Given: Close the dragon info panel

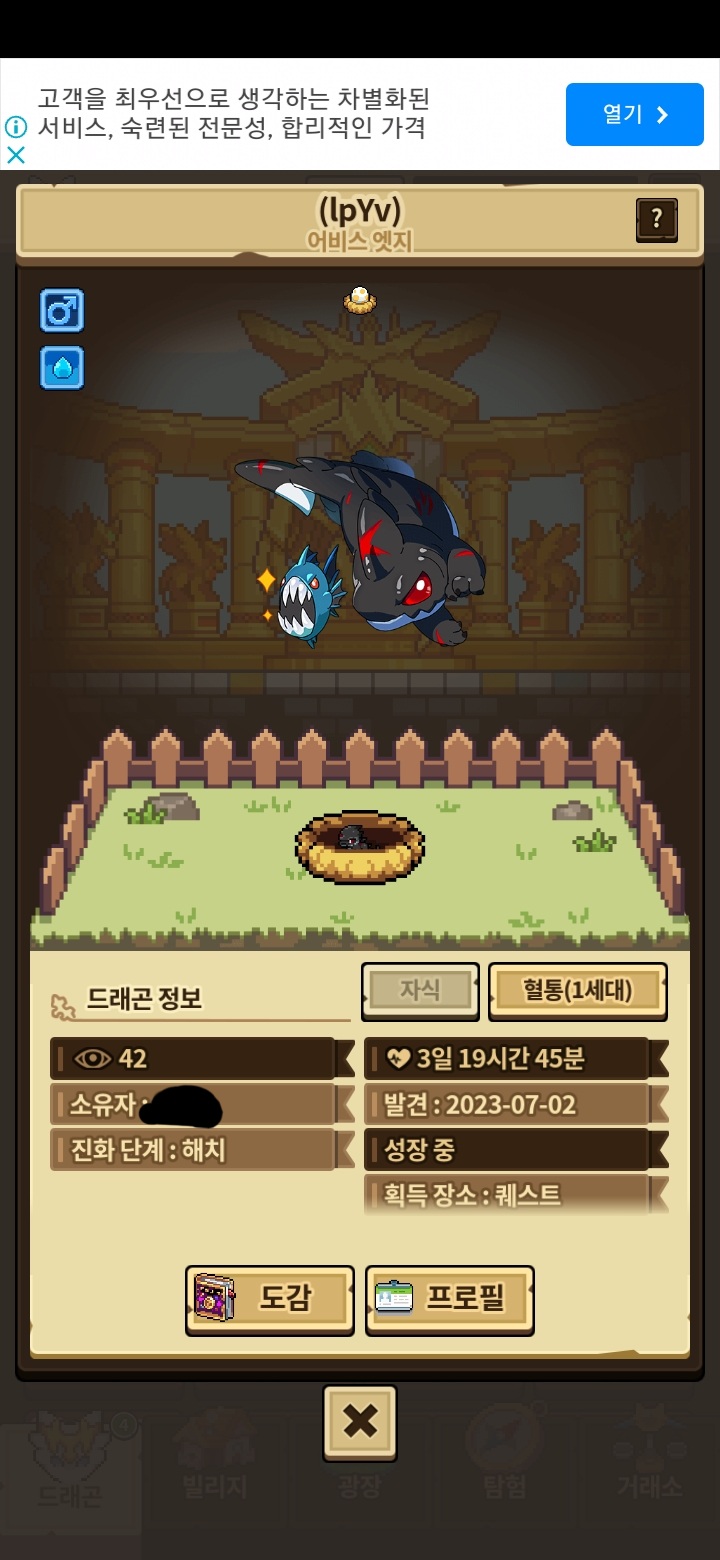Looking at the screenshot, I should click(x=360, y=1422).
